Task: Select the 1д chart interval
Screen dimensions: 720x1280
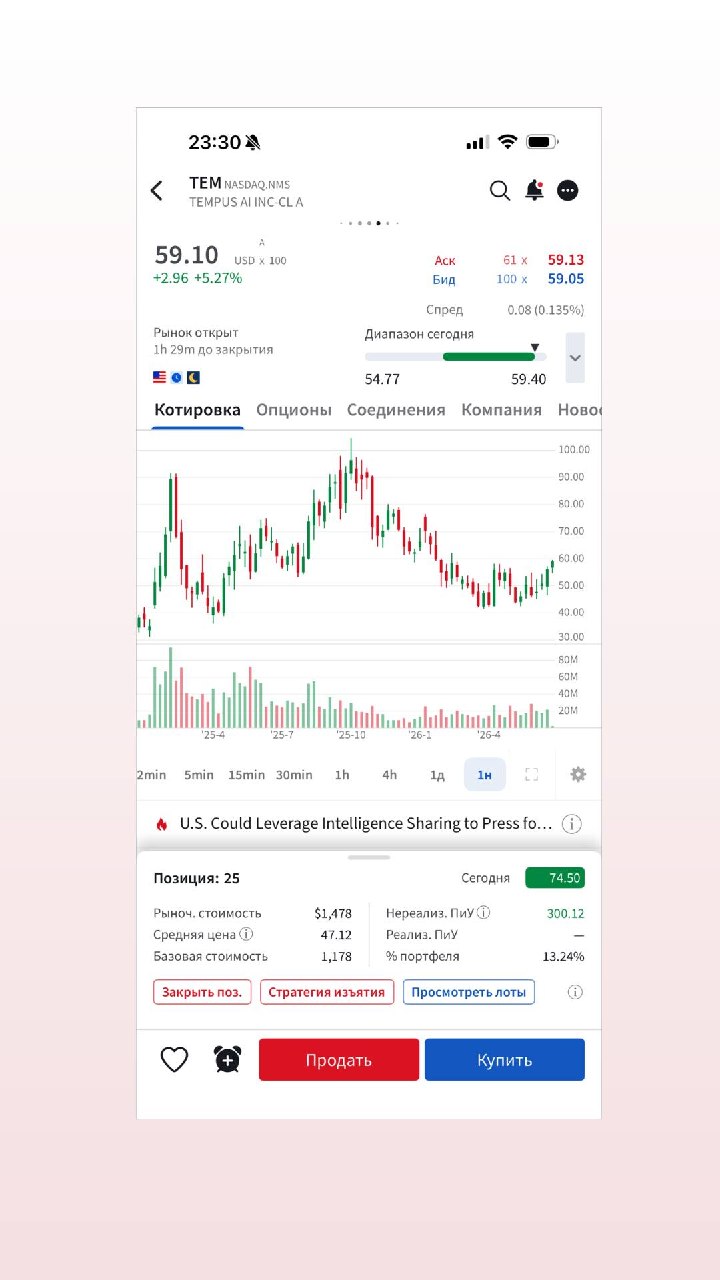Action: tap(437, 775)
